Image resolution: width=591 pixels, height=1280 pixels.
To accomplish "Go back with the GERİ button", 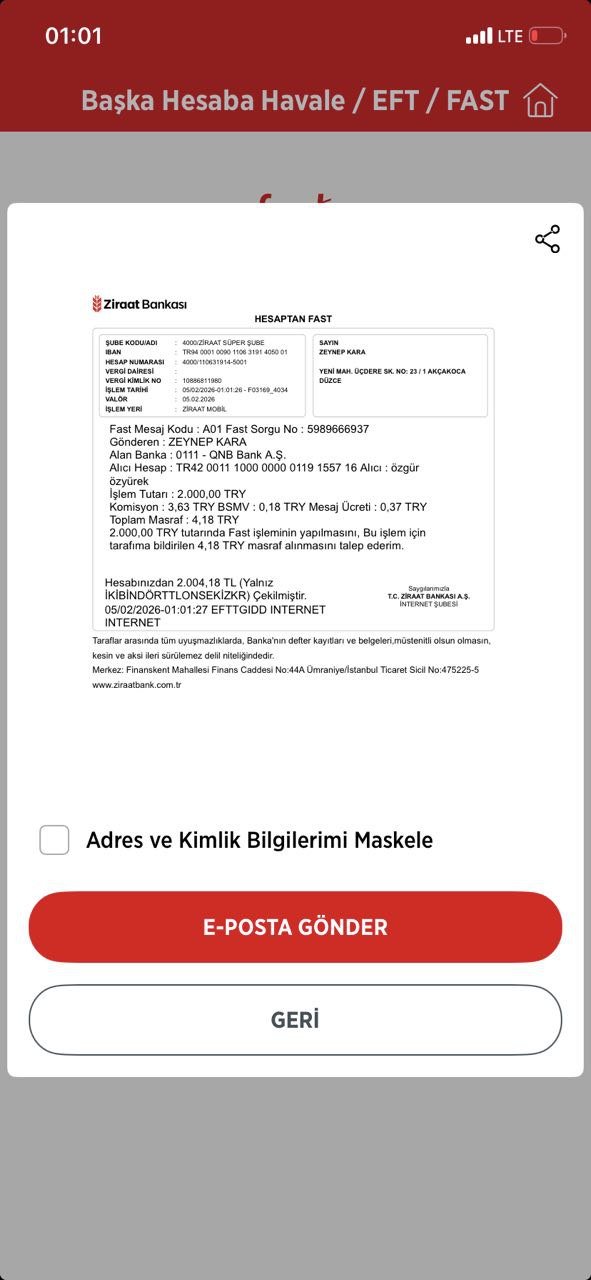I will click(x=295, y=1020).
